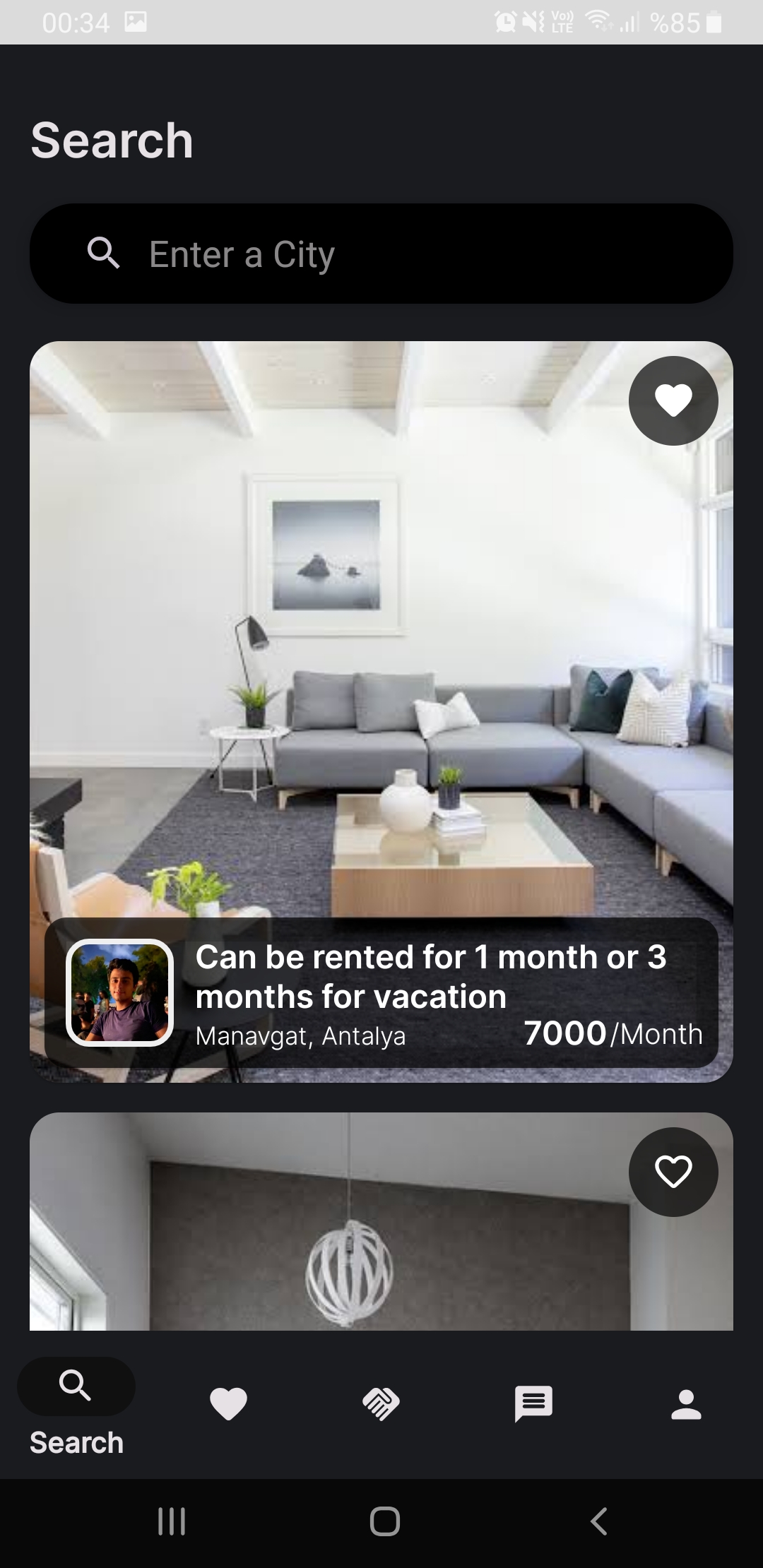Open the Manavgat, Antalya listing details

[x=302, y=1037]
